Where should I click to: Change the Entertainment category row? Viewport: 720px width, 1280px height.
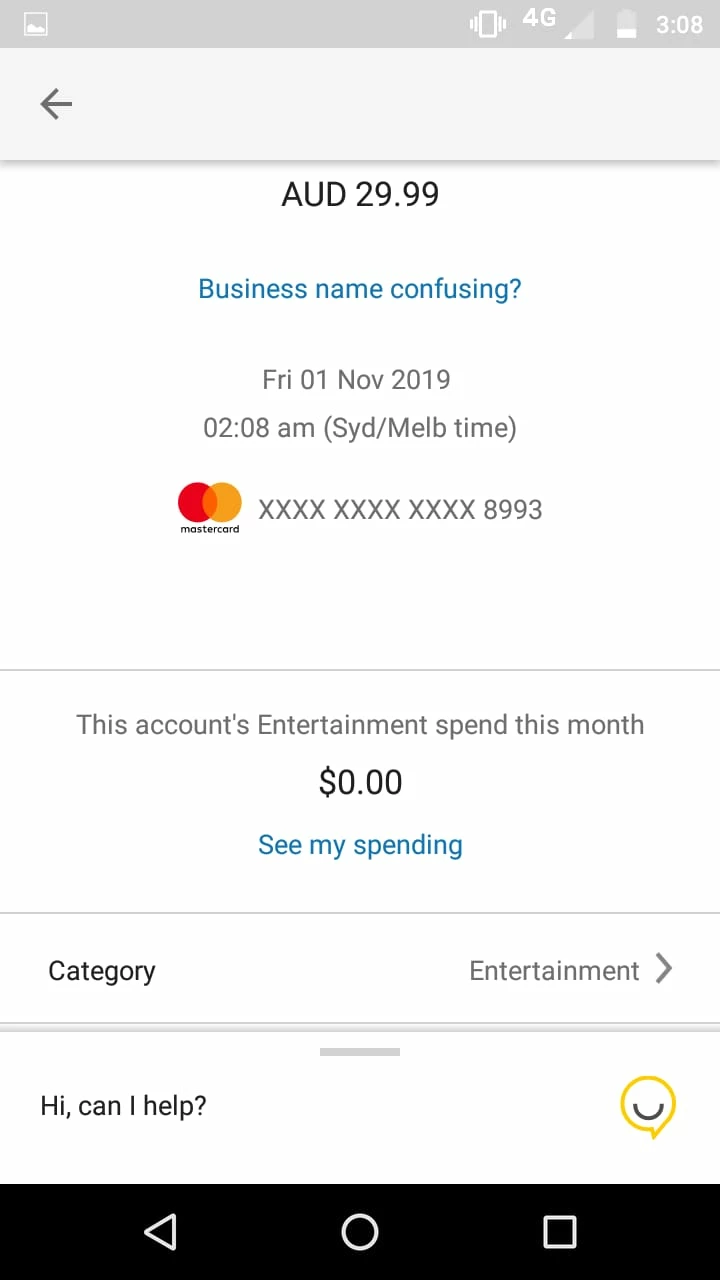coord(360,970)
